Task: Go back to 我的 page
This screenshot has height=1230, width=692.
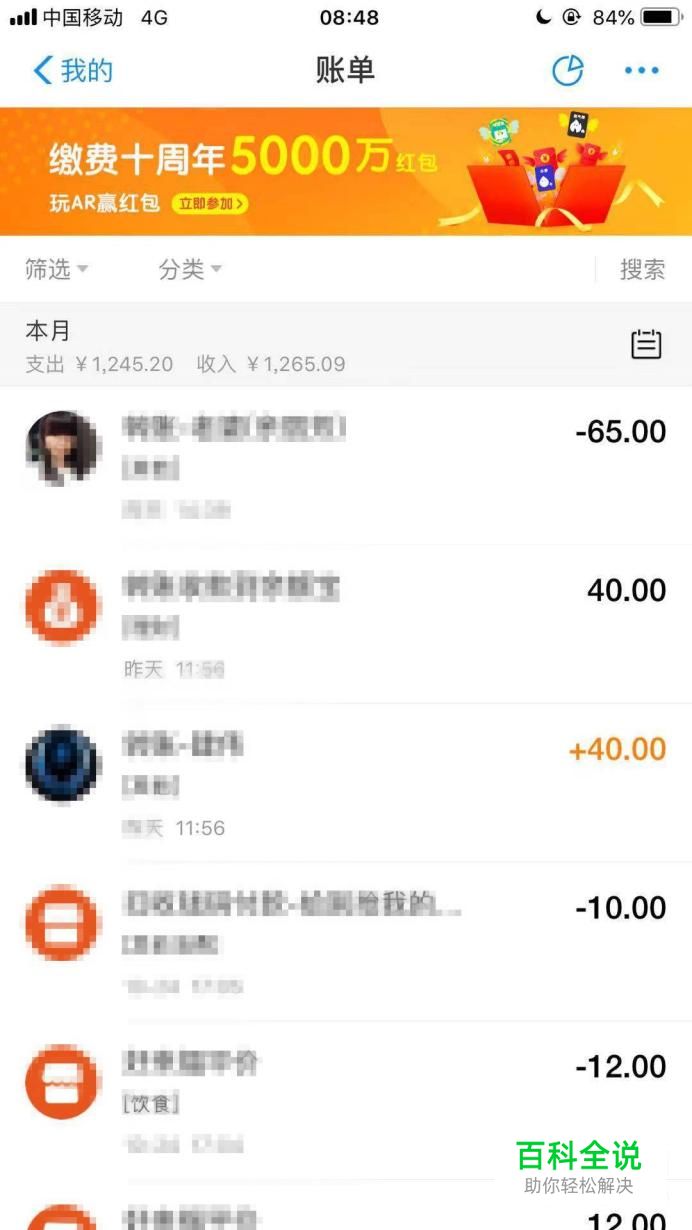Action: (73, 71)
